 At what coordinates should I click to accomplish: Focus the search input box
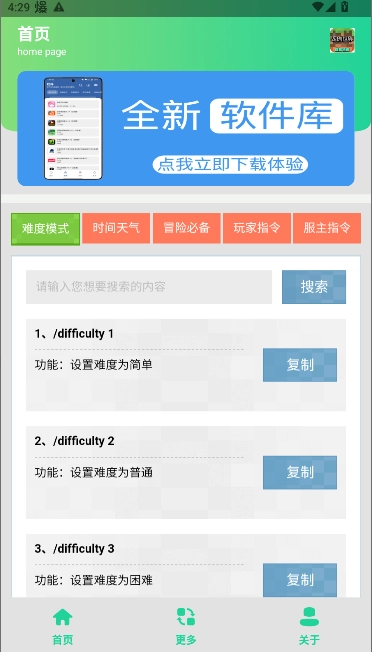coord(149,287)
